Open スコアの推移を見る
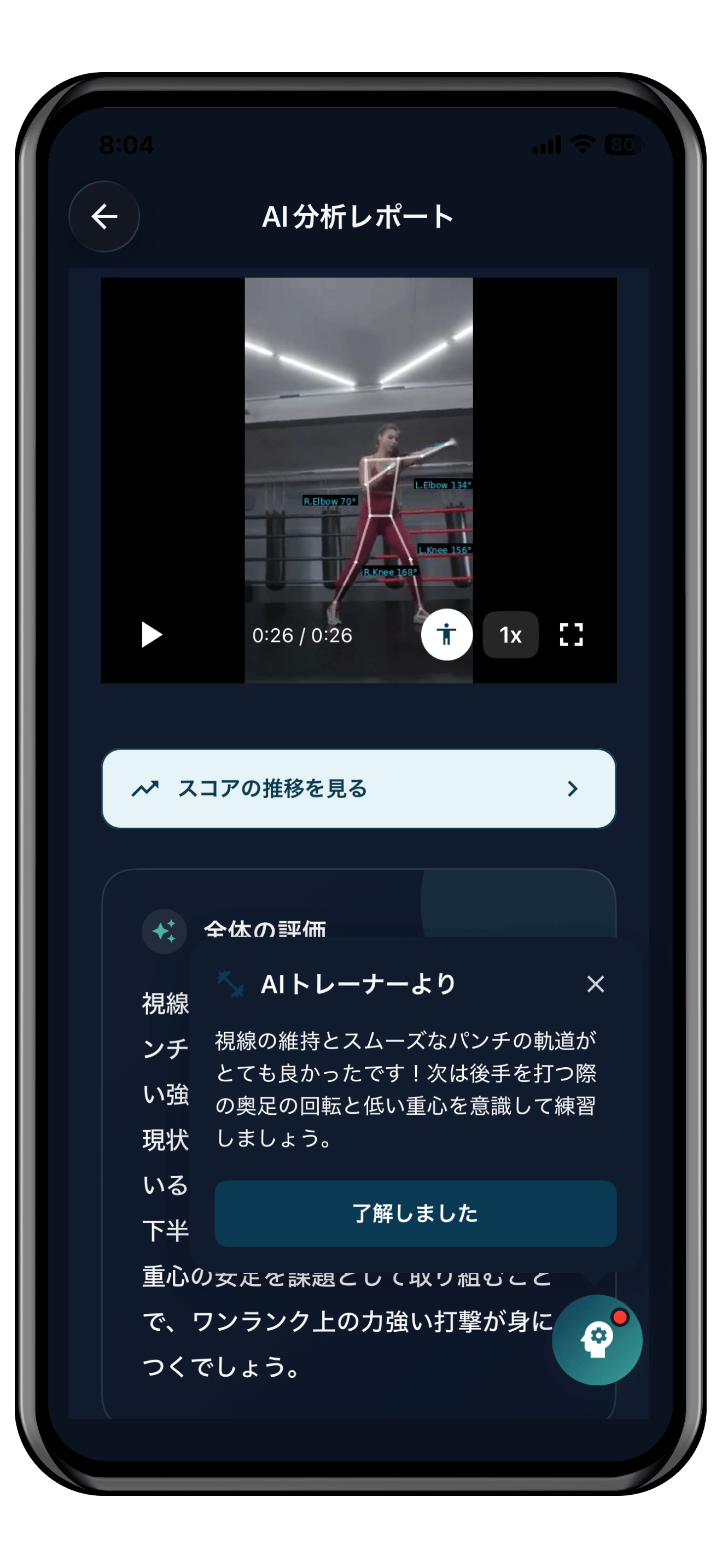This screenshot has width=722, height=1568. pyautogui.click(x=359, y=789)
